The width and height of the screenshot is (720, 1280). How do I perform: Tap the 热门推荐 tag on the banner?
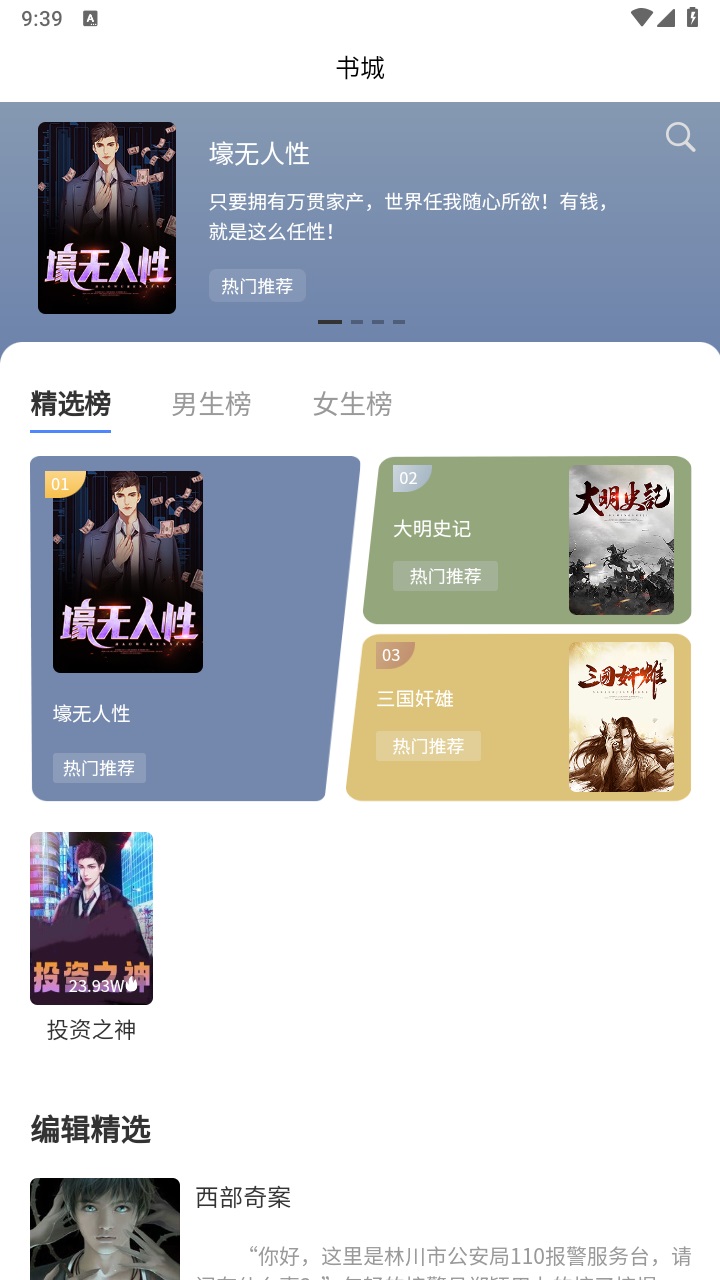coord(257,285)
